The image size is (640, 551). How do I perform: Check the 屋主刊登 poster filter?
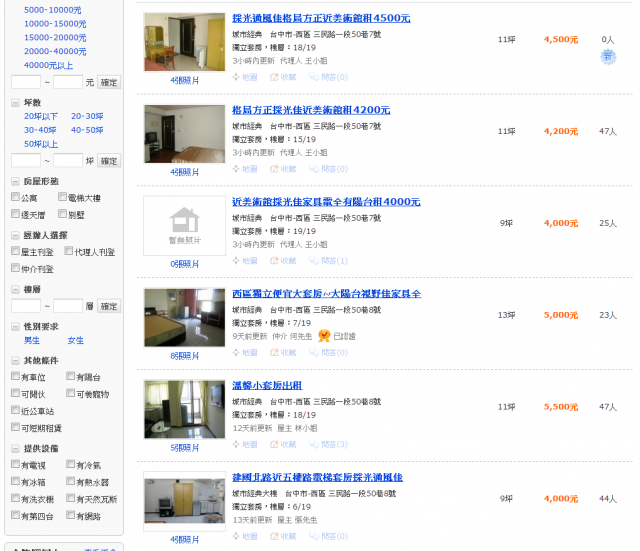[16, 252]
